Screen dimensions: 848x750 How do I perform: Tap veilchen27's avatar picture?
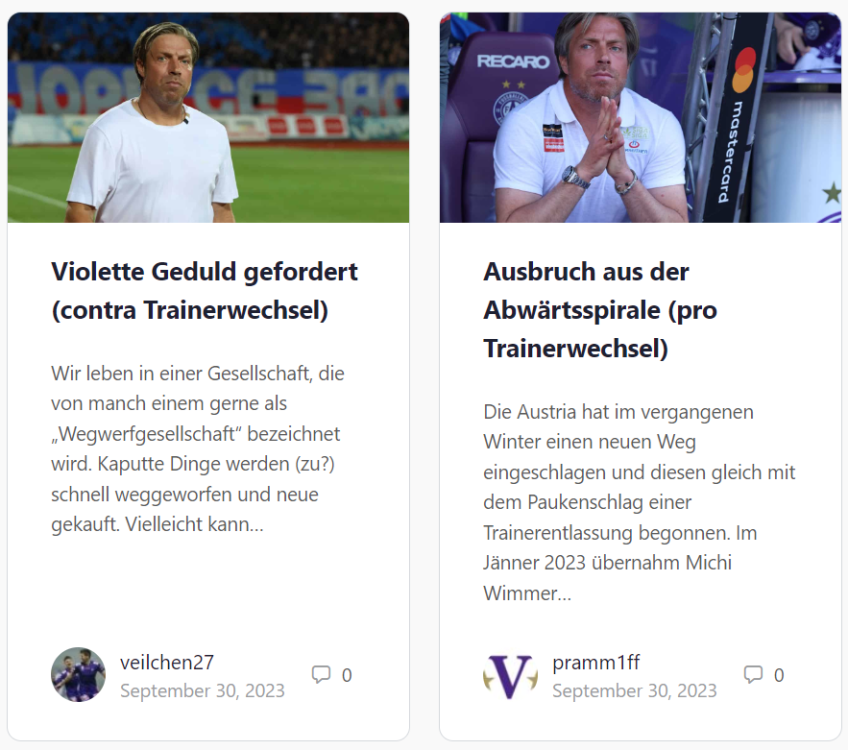point(78,674)
